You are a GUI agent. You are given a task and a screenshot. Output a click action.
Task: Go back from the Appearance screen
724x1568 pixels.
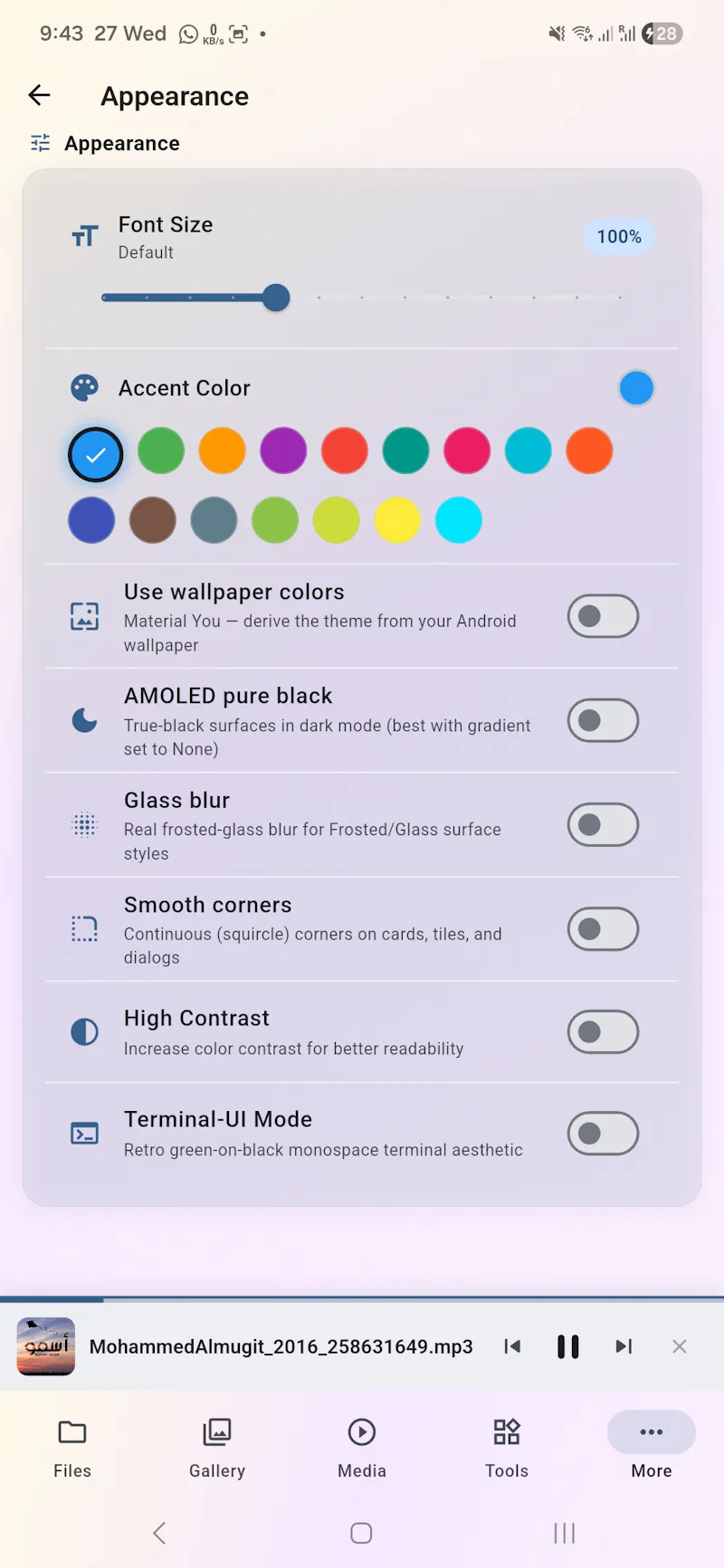pos(39,95)
